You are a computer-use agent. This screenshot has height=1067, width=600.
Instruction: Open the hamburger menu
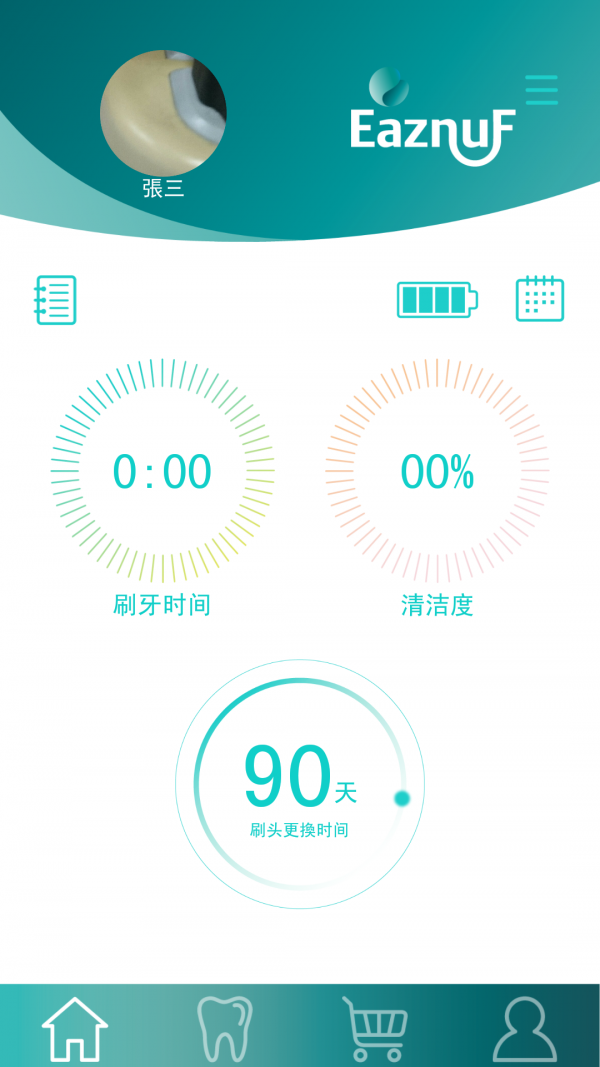click(541, 90)
